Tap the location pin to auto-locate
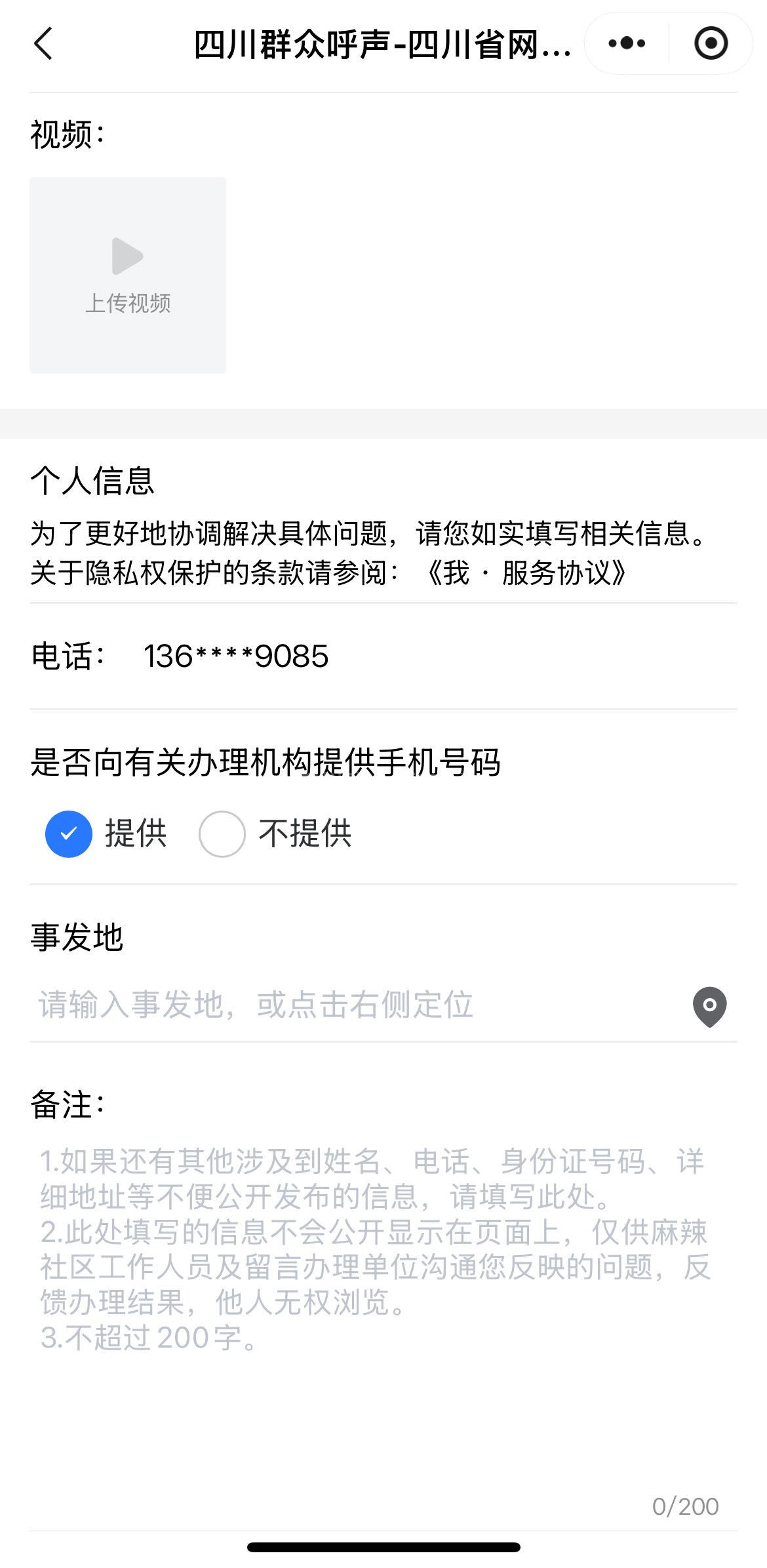The height and width of the screenshot is (1568, 767). tap(709, 1006)
